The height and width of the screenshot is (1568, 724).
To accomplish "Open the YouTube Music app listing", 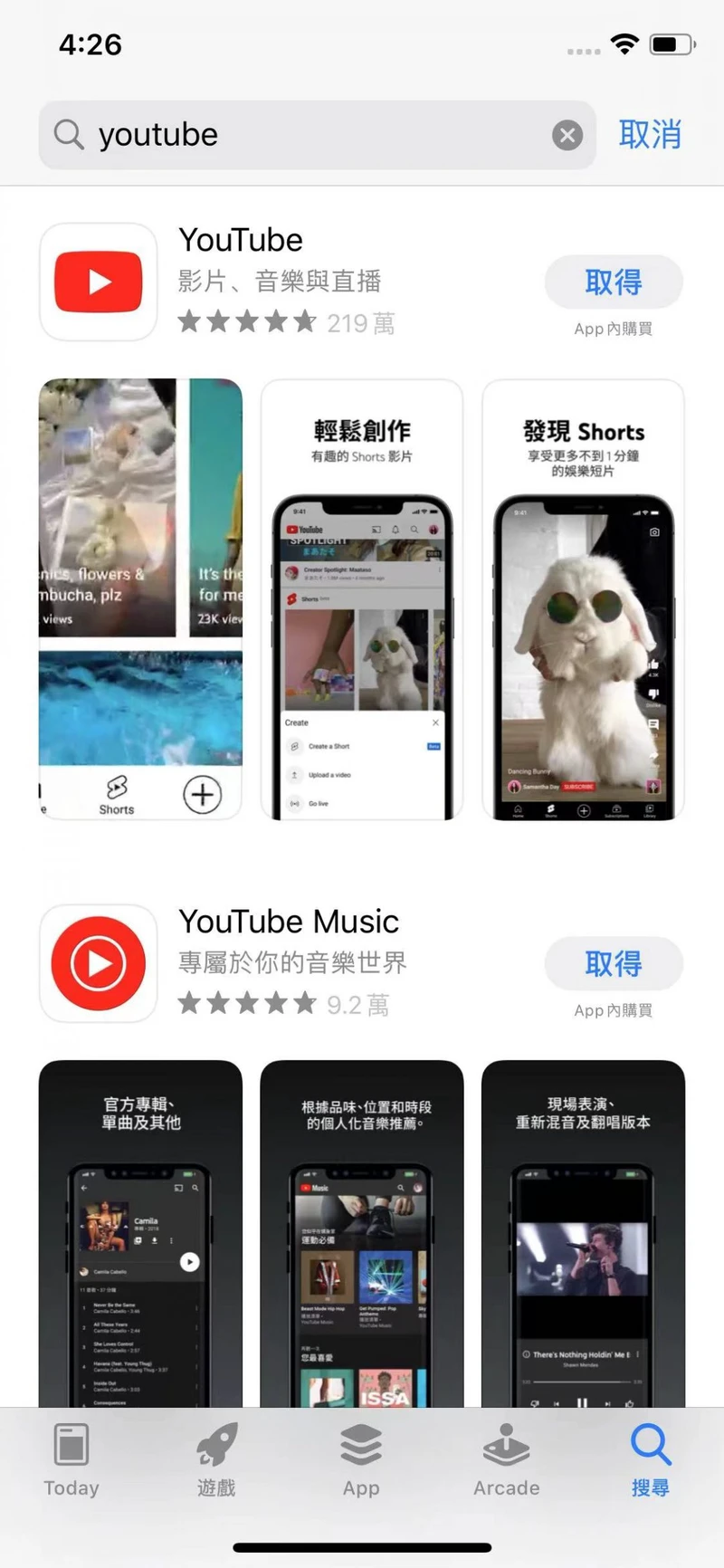I will click(288, 922).
